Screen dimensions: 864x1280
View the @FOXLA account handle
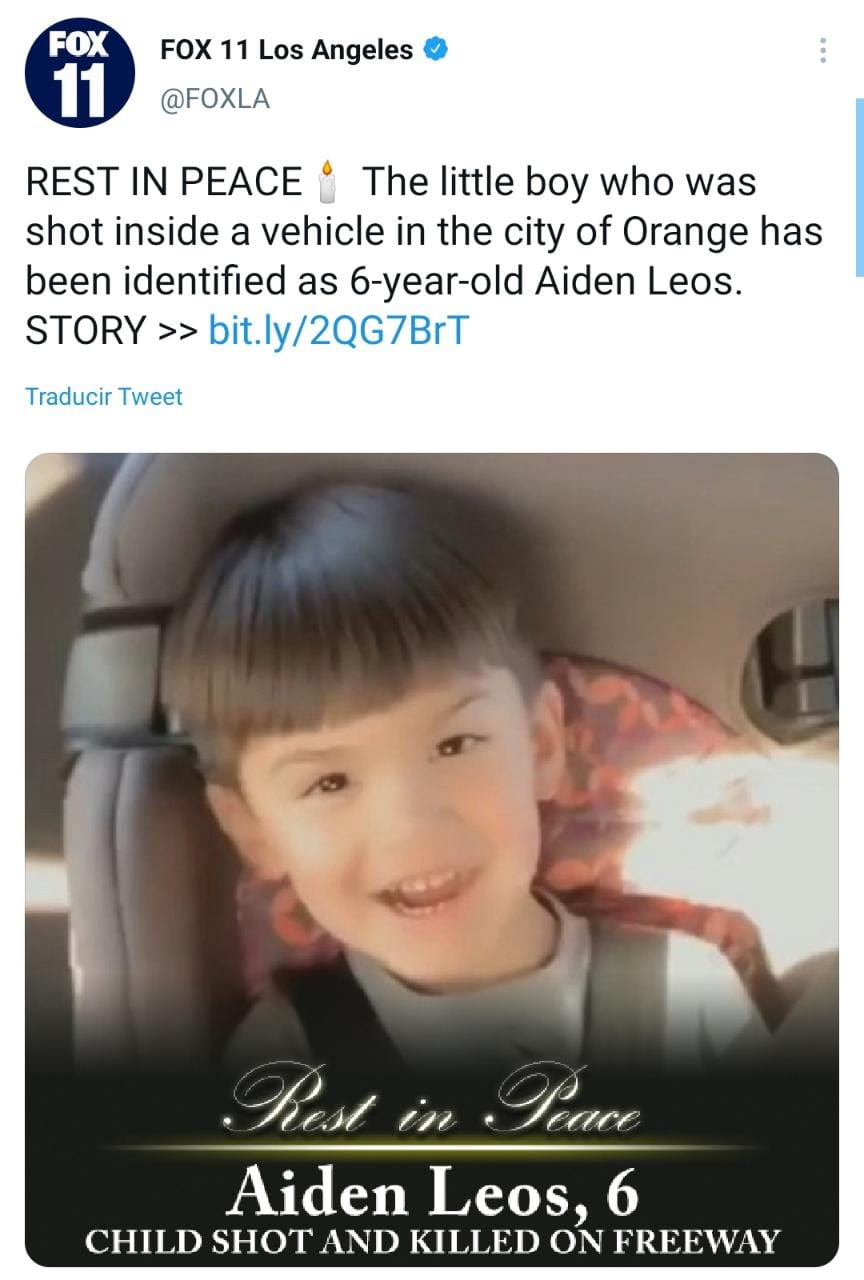[x=215, y=100]
